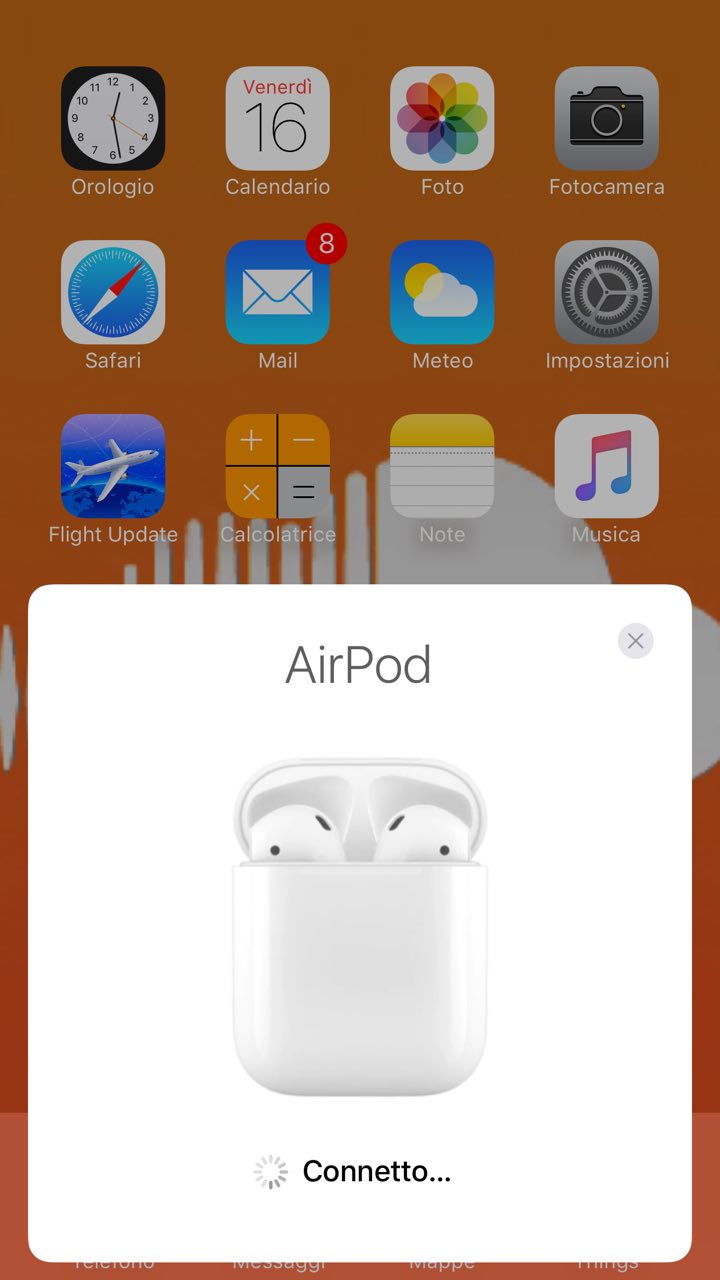Open the Orologio clock app
This screenshot has width=720, height=1280.
pyautogui.click(x=113, y=119)
